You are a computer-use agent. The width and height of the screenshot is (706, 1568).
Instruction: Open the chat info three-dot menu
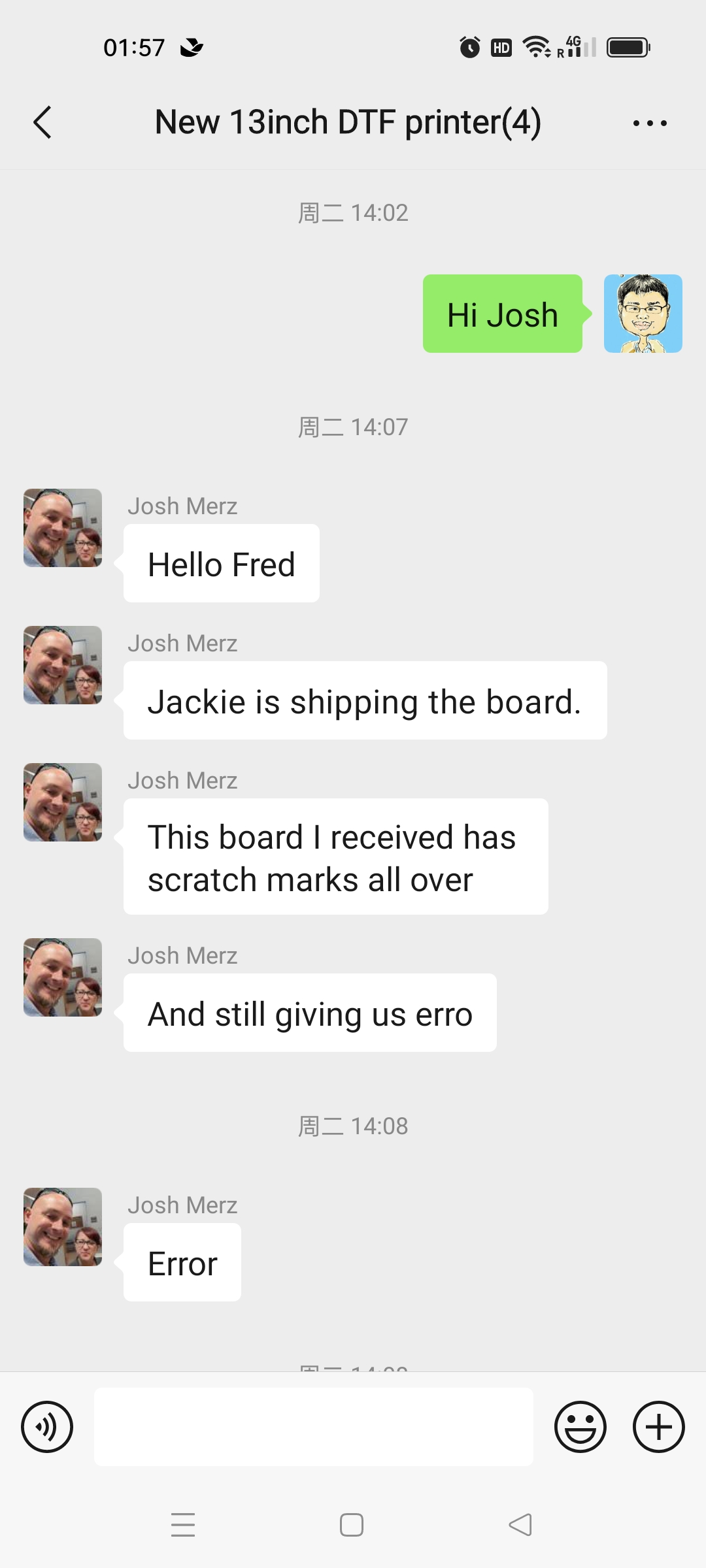coord(650,123)
